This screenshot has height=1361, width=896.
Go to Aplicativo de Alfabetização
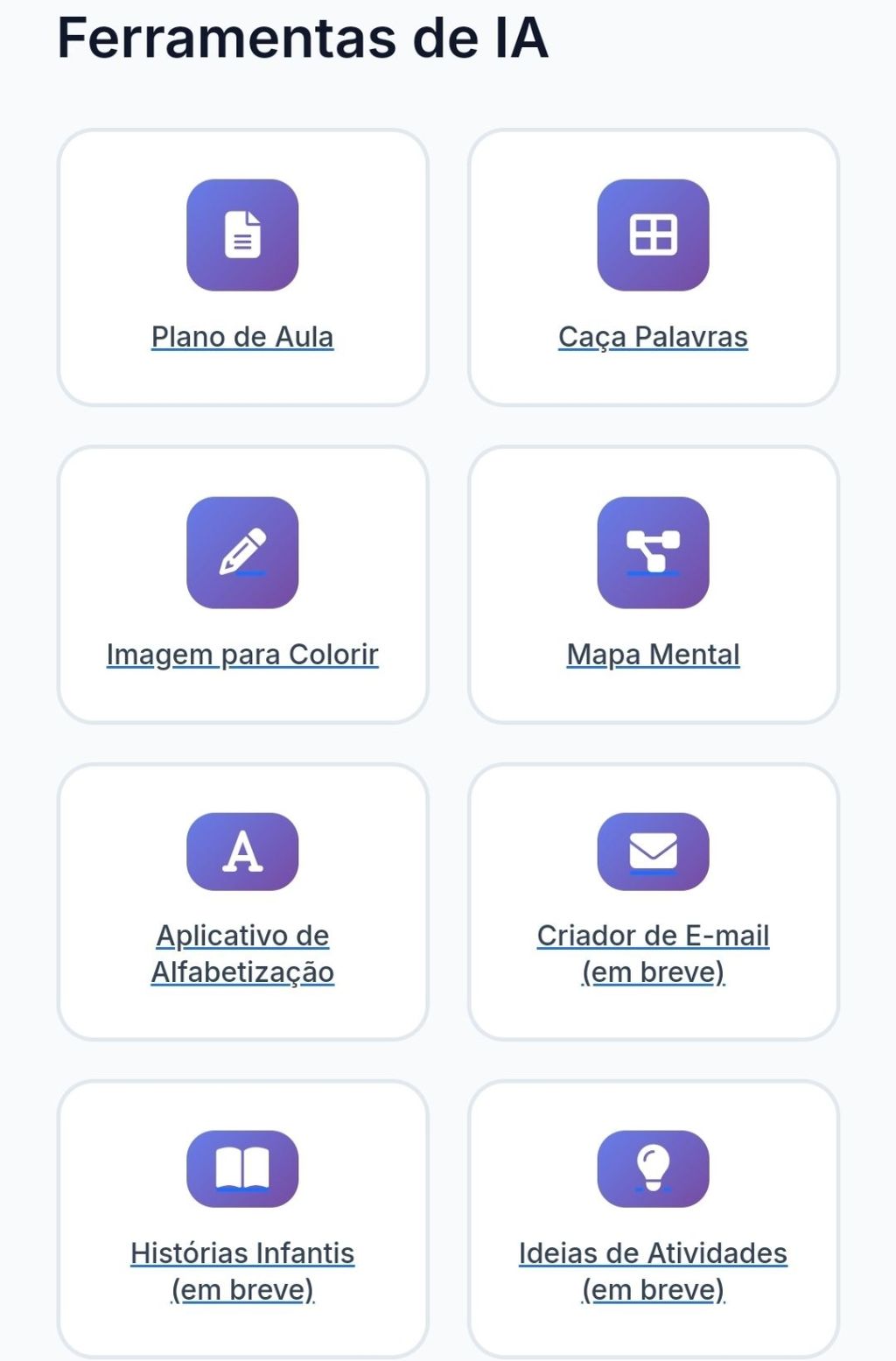(242, 953)
